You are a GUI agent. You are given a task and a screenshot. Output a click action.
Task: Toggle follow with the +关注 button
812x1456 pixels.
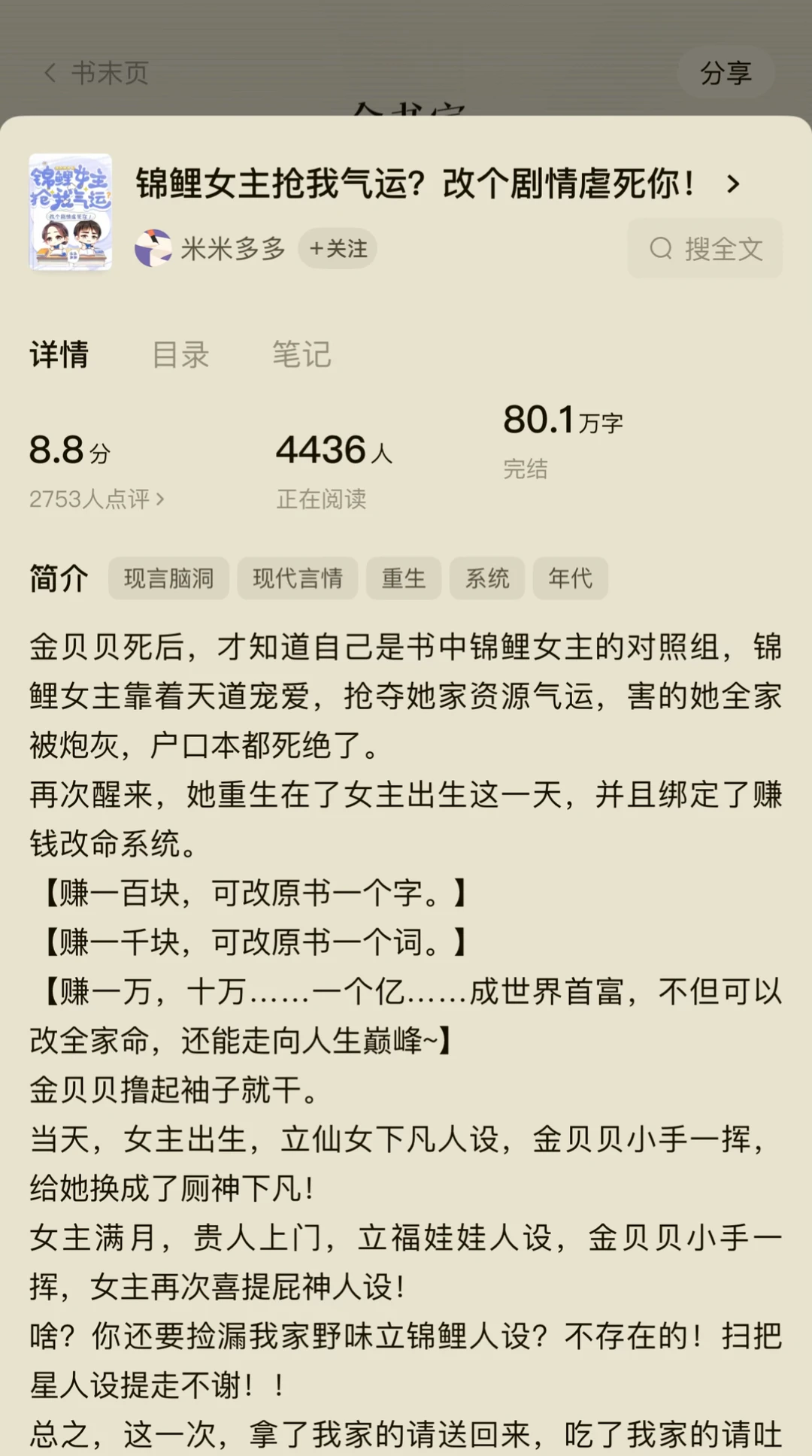pyautogui.click(x=338, y=249)
